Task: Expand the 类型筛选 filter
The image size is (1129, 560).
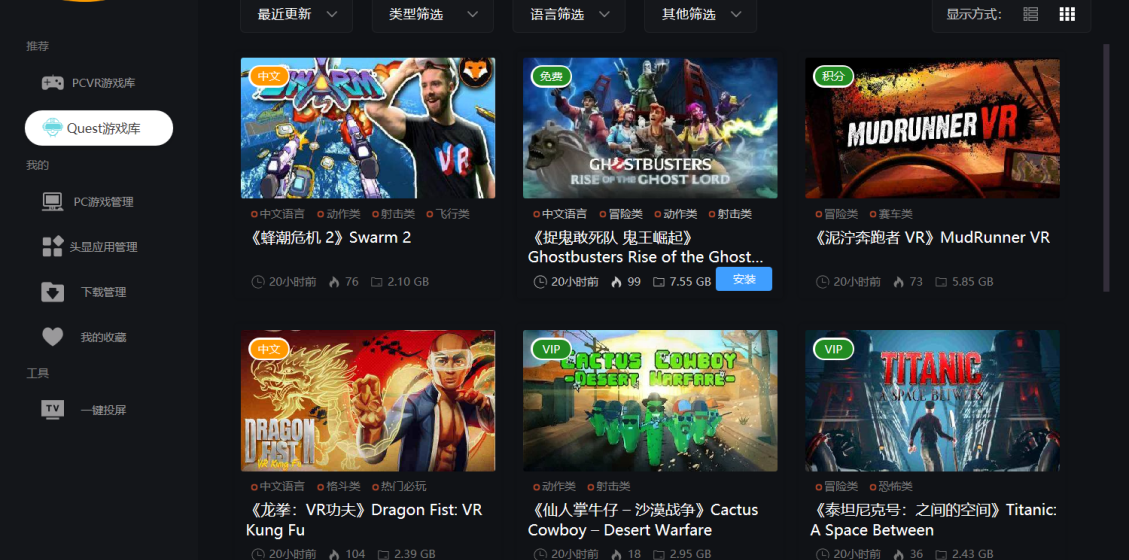Action: tap(428, 15)
